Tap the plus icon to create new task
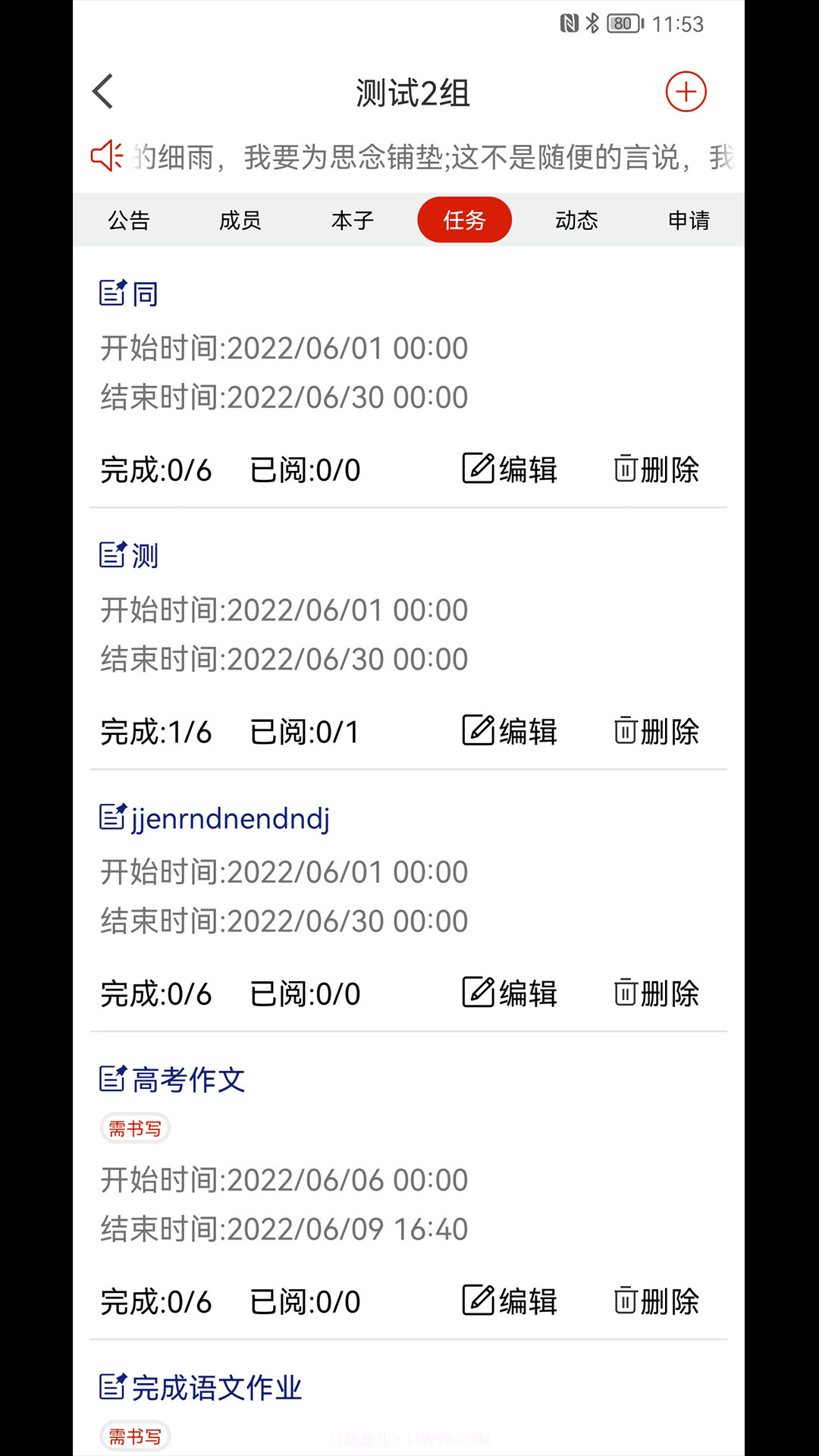The height and width of the screenshot is (1456, 819). point(685,91)
